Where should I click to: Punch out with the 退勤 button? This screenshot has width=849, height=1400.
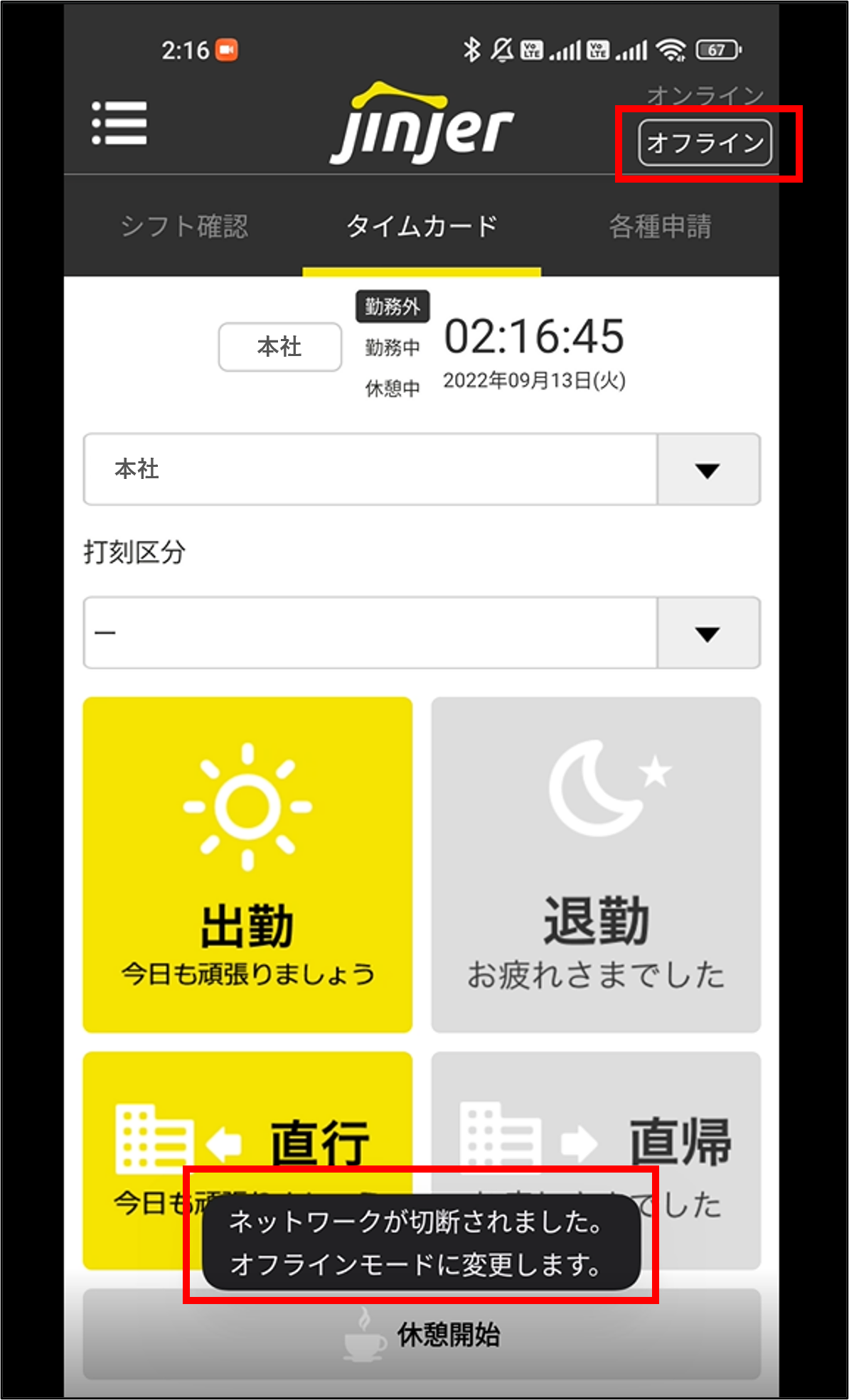coord(596,864)
